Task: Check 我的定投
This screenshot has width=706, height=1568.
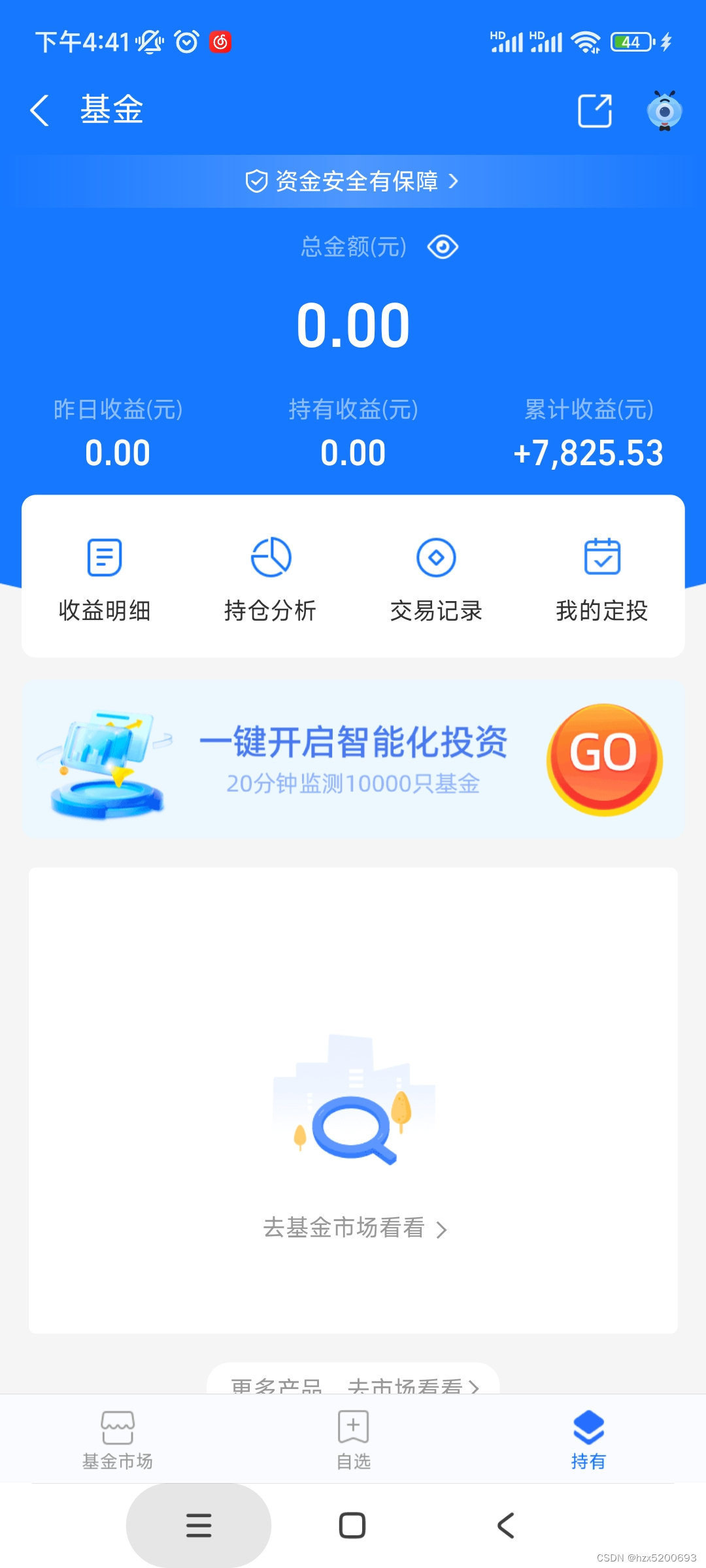Action: [x=601, y=577]
